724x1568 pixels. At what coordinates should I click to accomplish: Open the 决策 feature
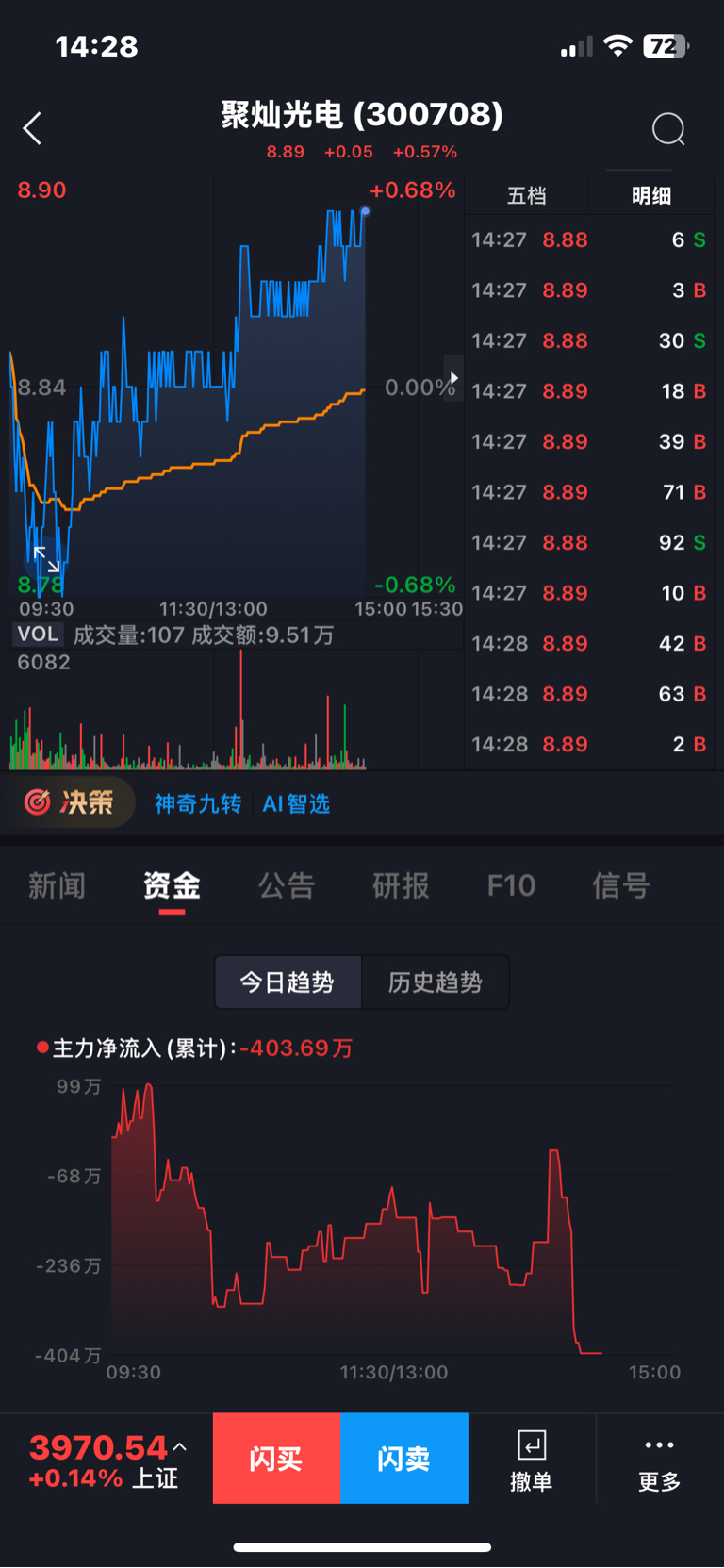pyautogui.click(x=70, y=802)
